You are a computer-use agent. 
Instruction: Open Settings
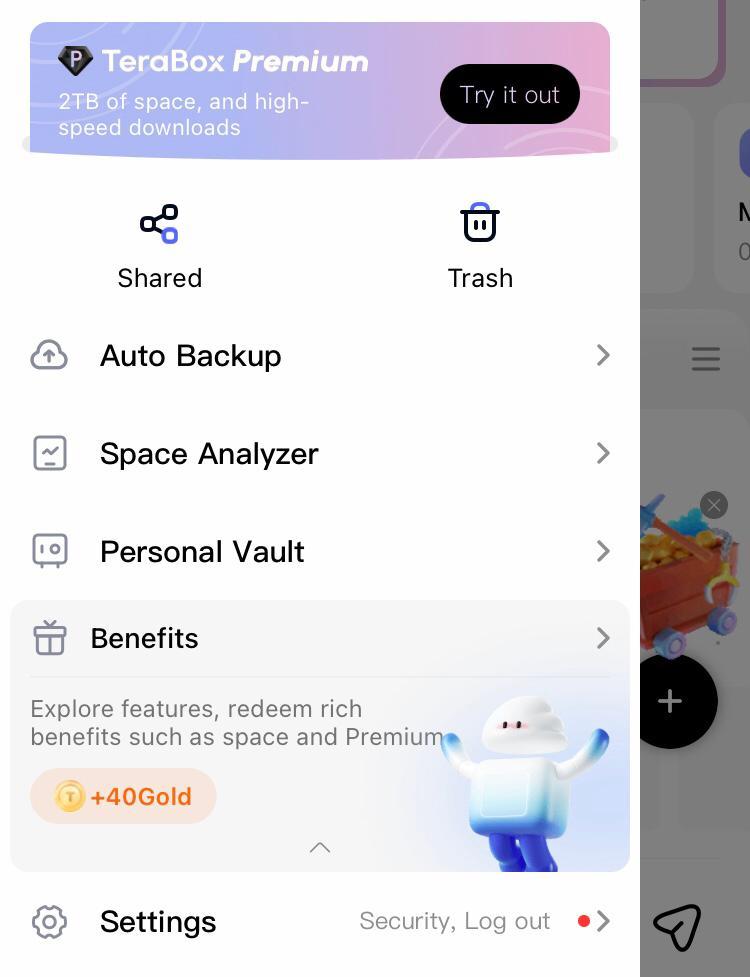coord(320,921)
